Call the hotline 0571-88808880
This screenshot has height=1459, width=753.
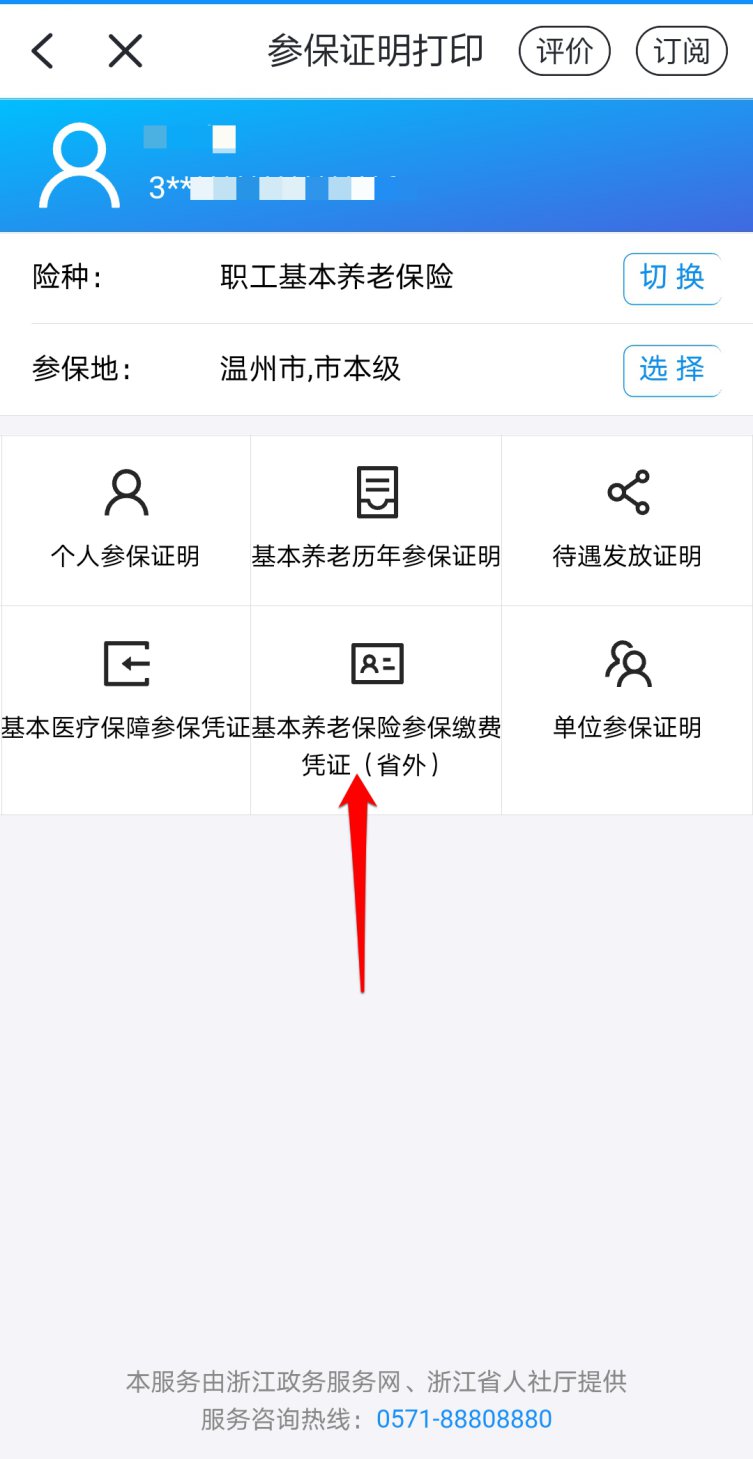464,1419
